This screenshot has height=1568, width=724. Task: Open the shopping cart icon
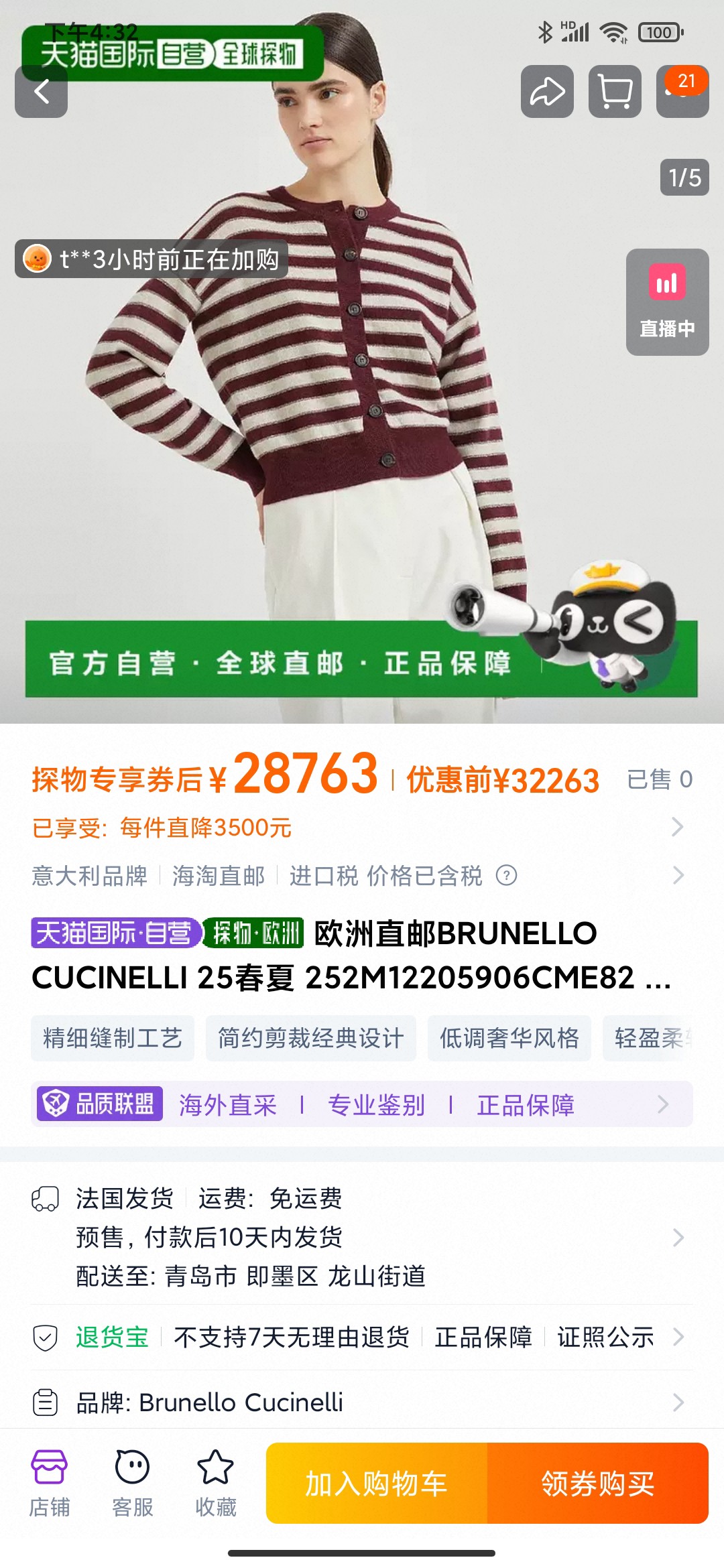(615, 92)
